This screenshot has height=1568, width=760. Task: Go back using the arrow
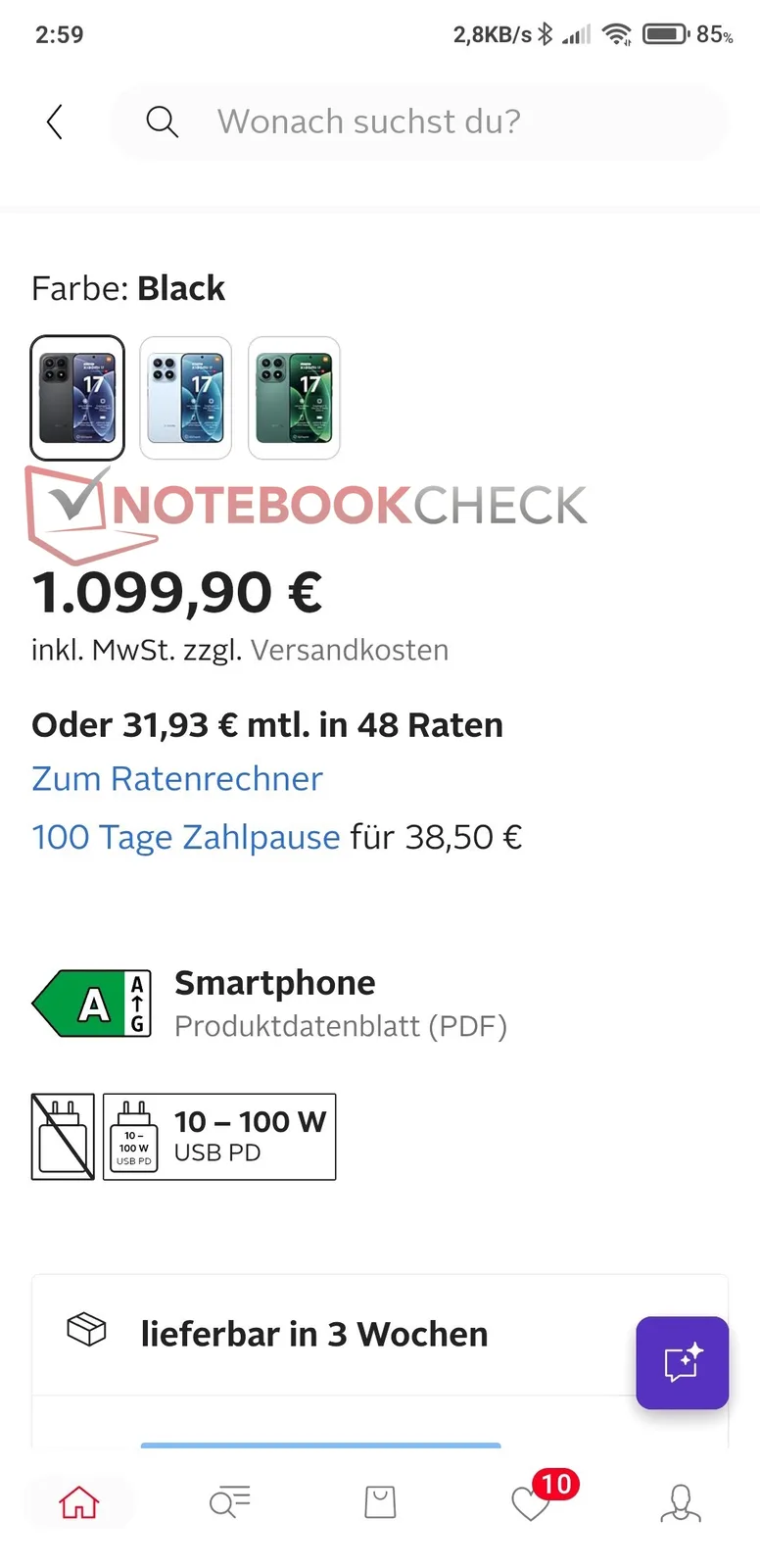coord(55,122)
